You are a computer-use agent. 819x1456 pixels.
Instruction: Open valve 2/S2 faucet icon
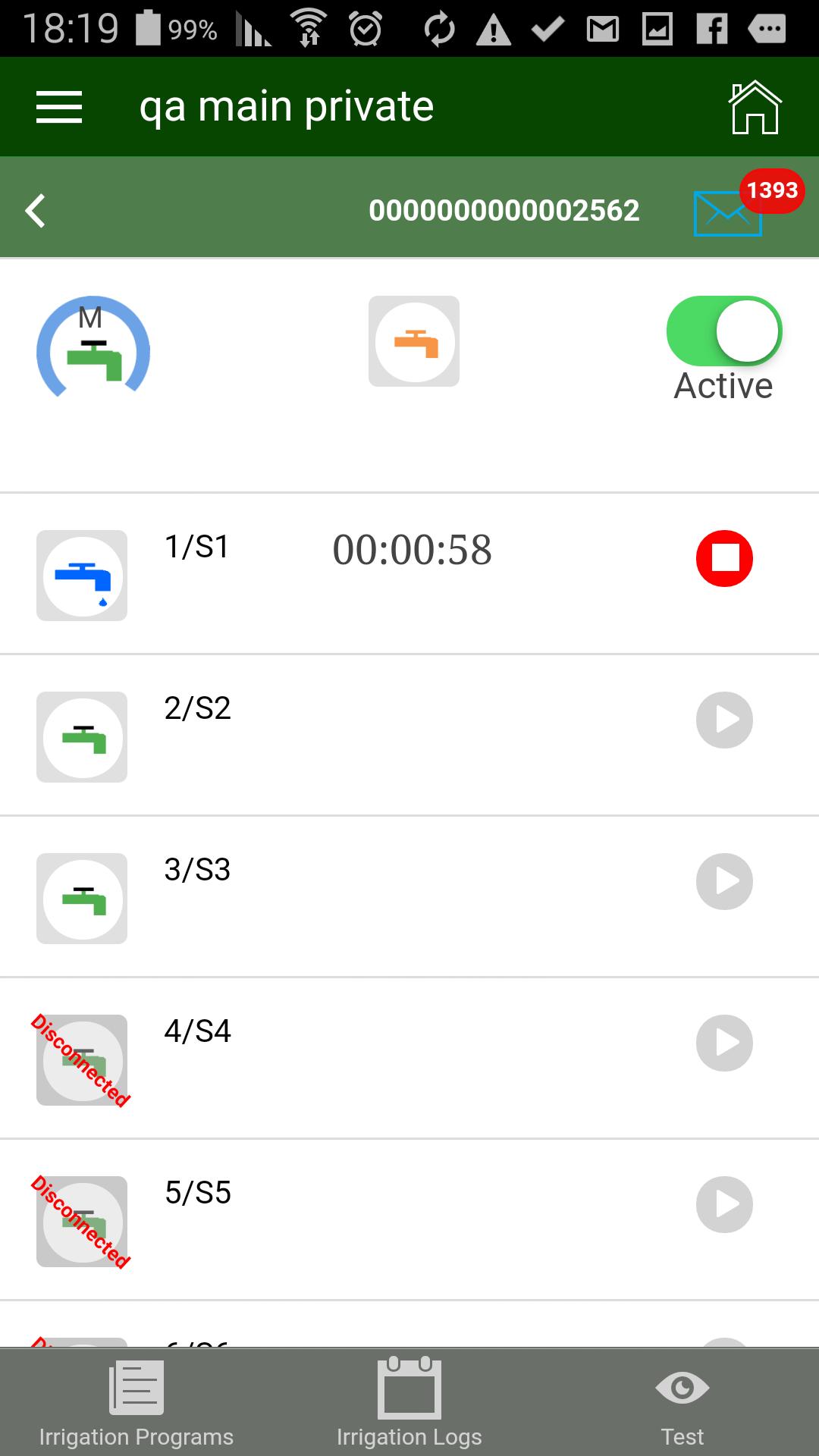pyautogui.click(x=82, y=737)
